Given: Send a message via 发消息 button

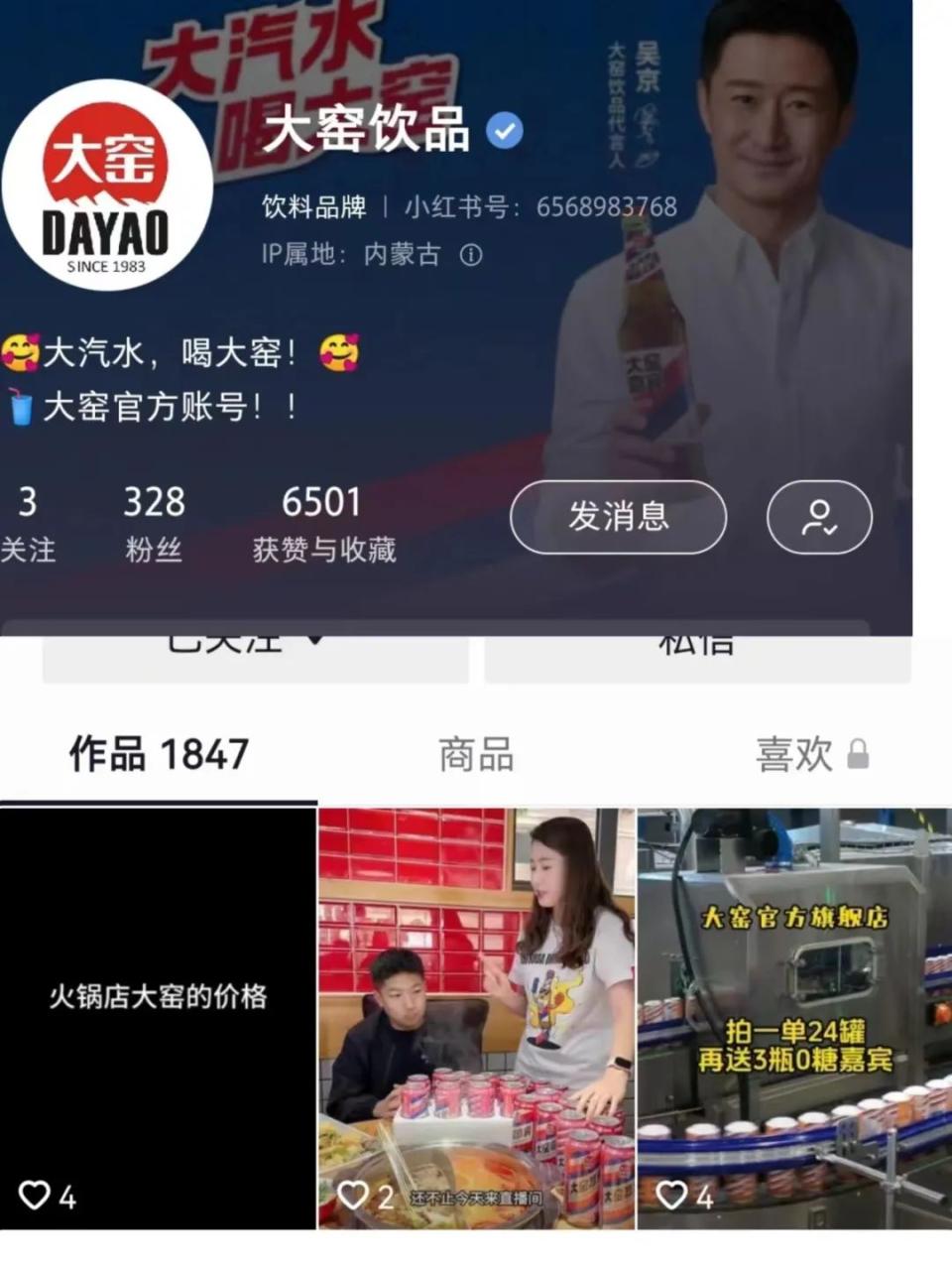Looking at the screenshot, I should (618, 517).
